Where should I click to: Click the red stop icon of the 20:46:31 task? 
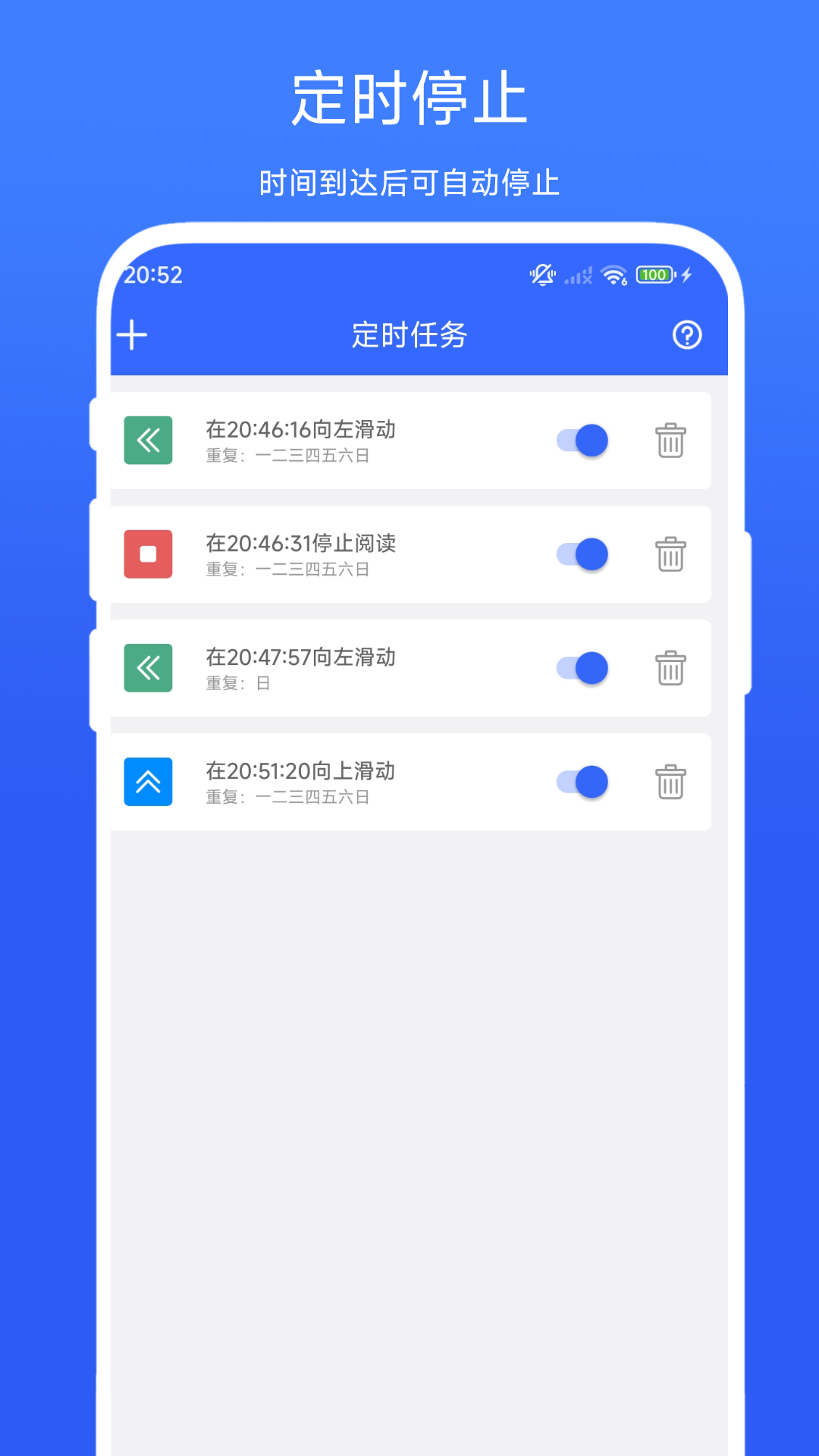[x=148, y=554]
